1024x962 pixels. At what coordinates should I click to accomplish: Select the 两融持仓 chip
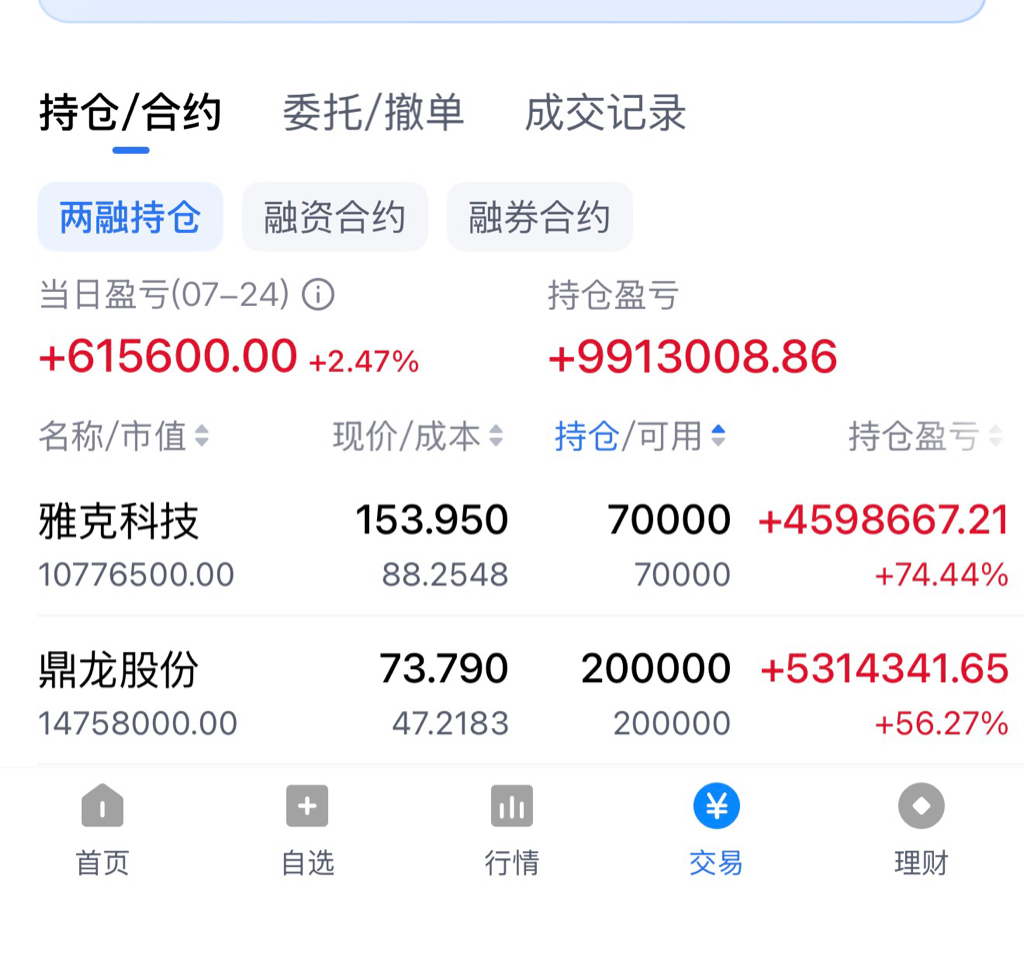(x=131, y=217)
